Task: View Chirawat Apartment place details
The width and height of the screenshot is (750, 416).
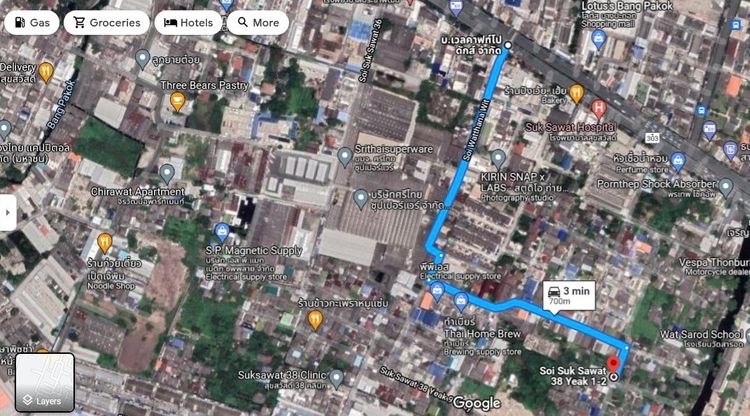Action: click(x=167, y=171)
